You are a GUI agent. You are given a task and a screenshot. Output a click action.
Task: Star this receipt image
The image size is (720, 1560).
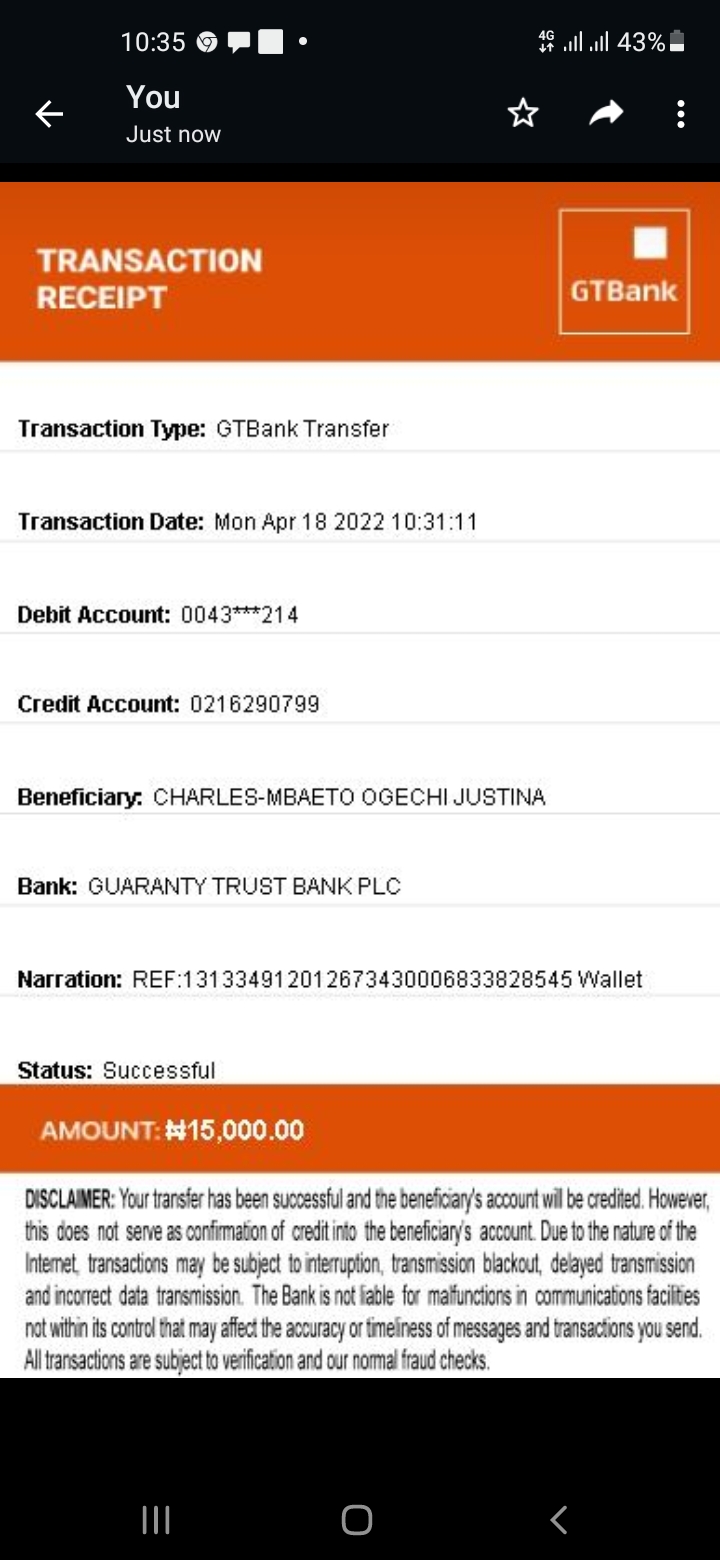pyautogui.click(x=523, y=114)
